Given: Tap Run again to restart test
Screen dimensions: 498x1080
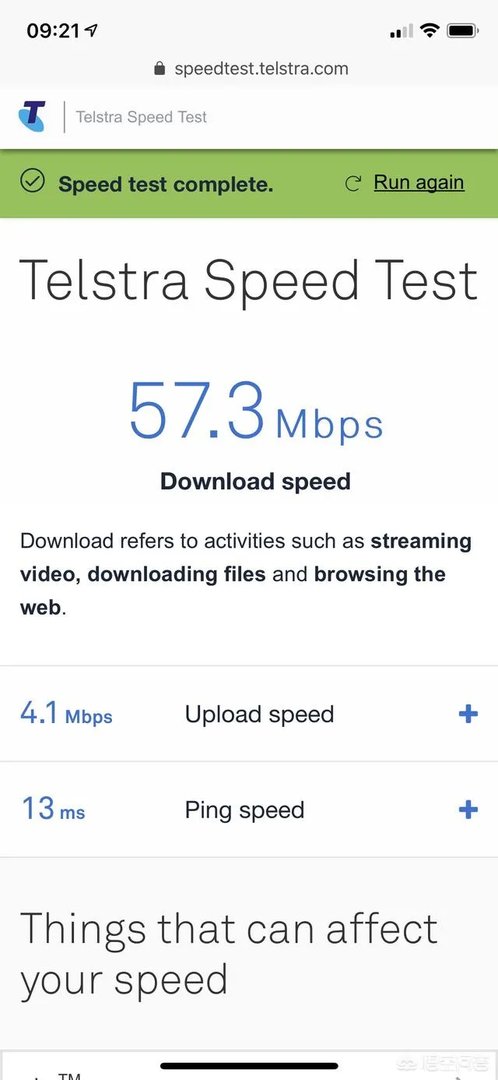Looking at the screenshot, I should (418, 183).
